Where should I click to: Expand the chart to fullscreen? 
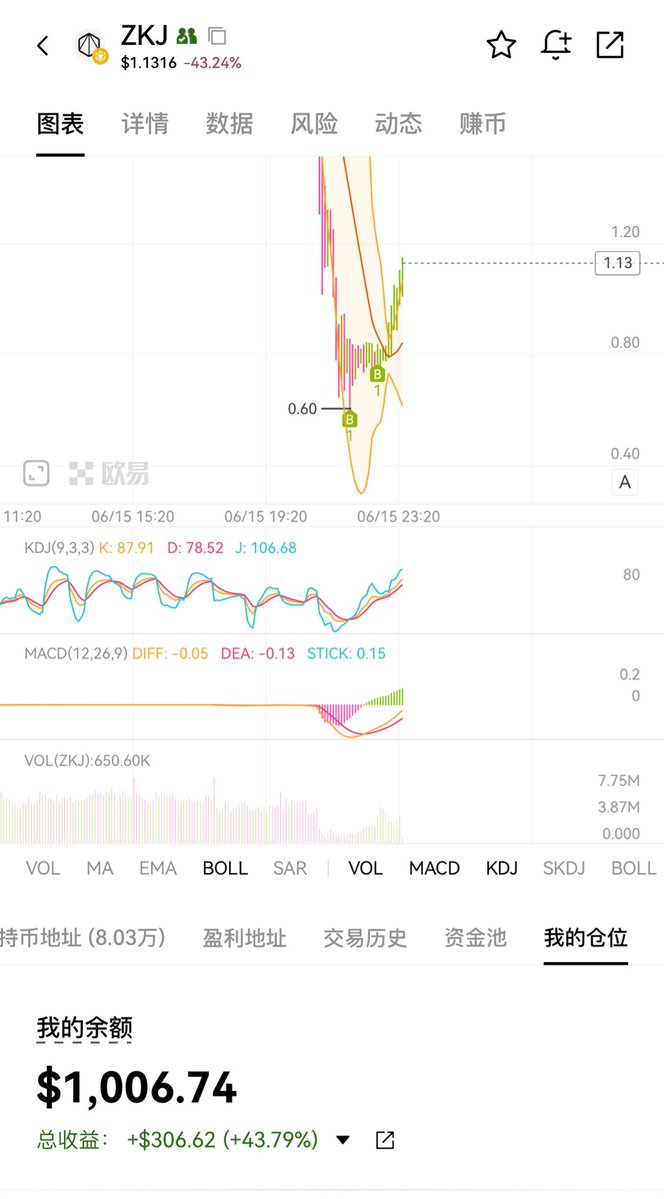36,473
